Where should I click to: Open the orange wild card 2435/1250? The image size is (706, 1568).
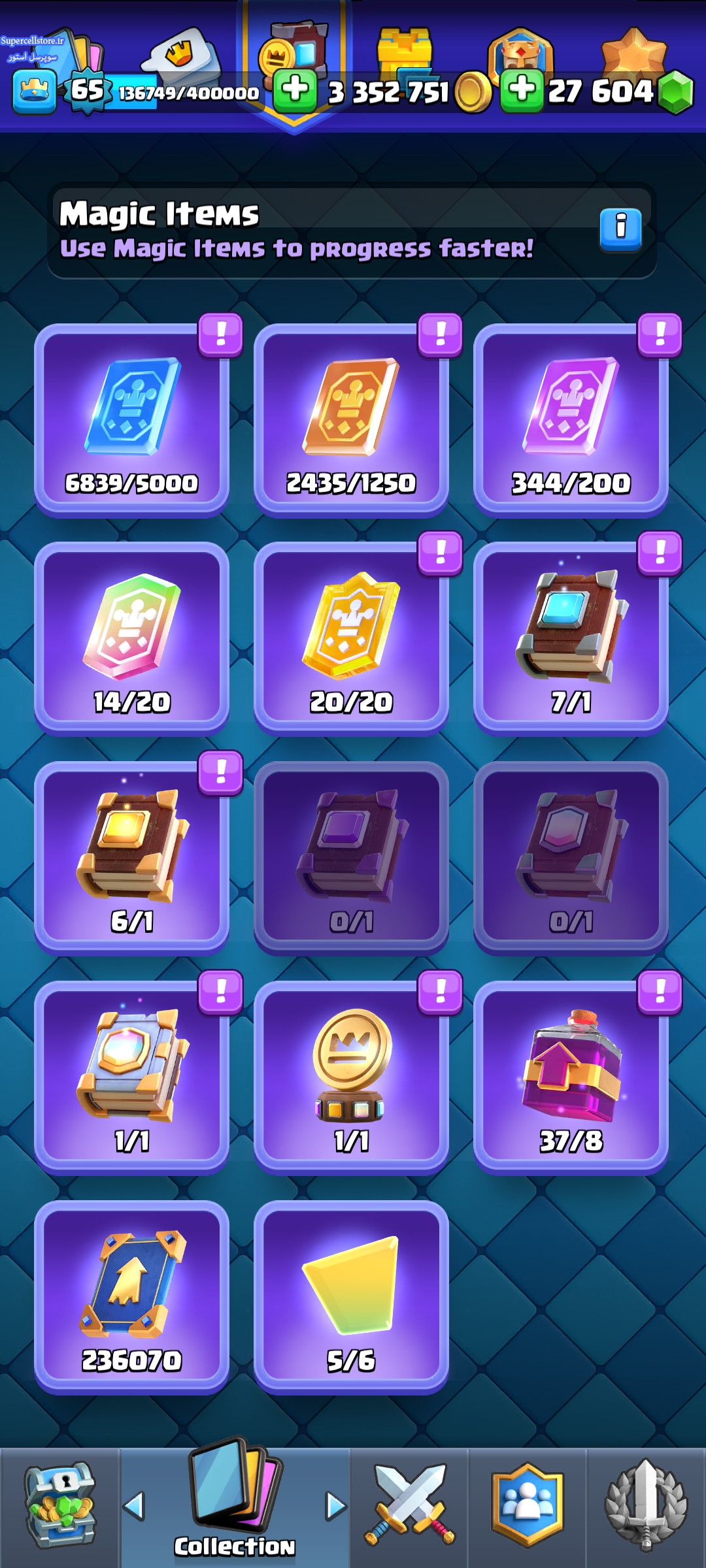[351, 420]
